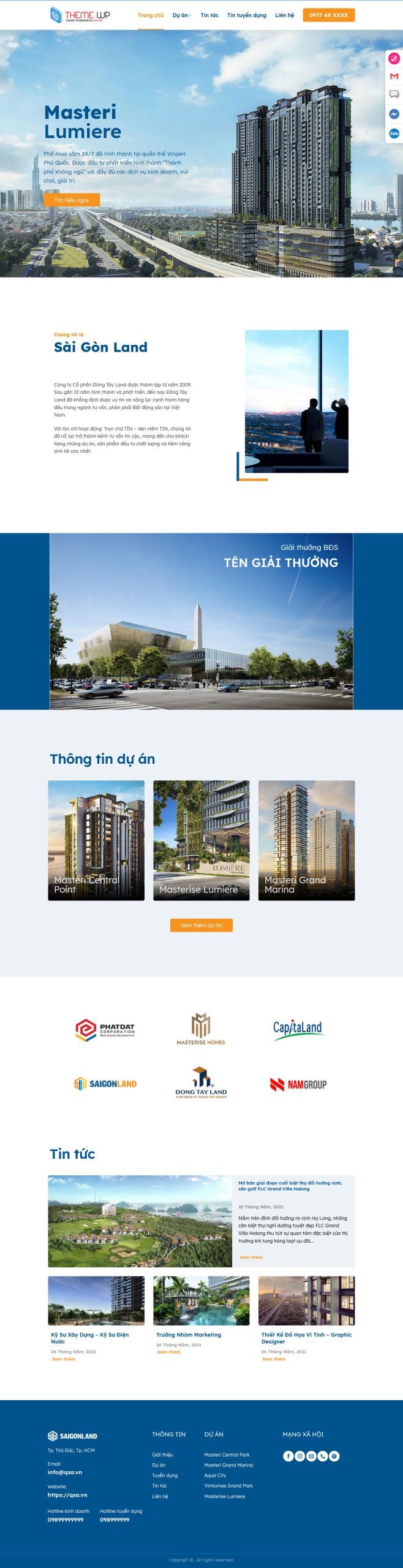Open the Zalo chat icon
Image resolution: width=403 pixels, height=1568 pixels.
pos(394,133)
